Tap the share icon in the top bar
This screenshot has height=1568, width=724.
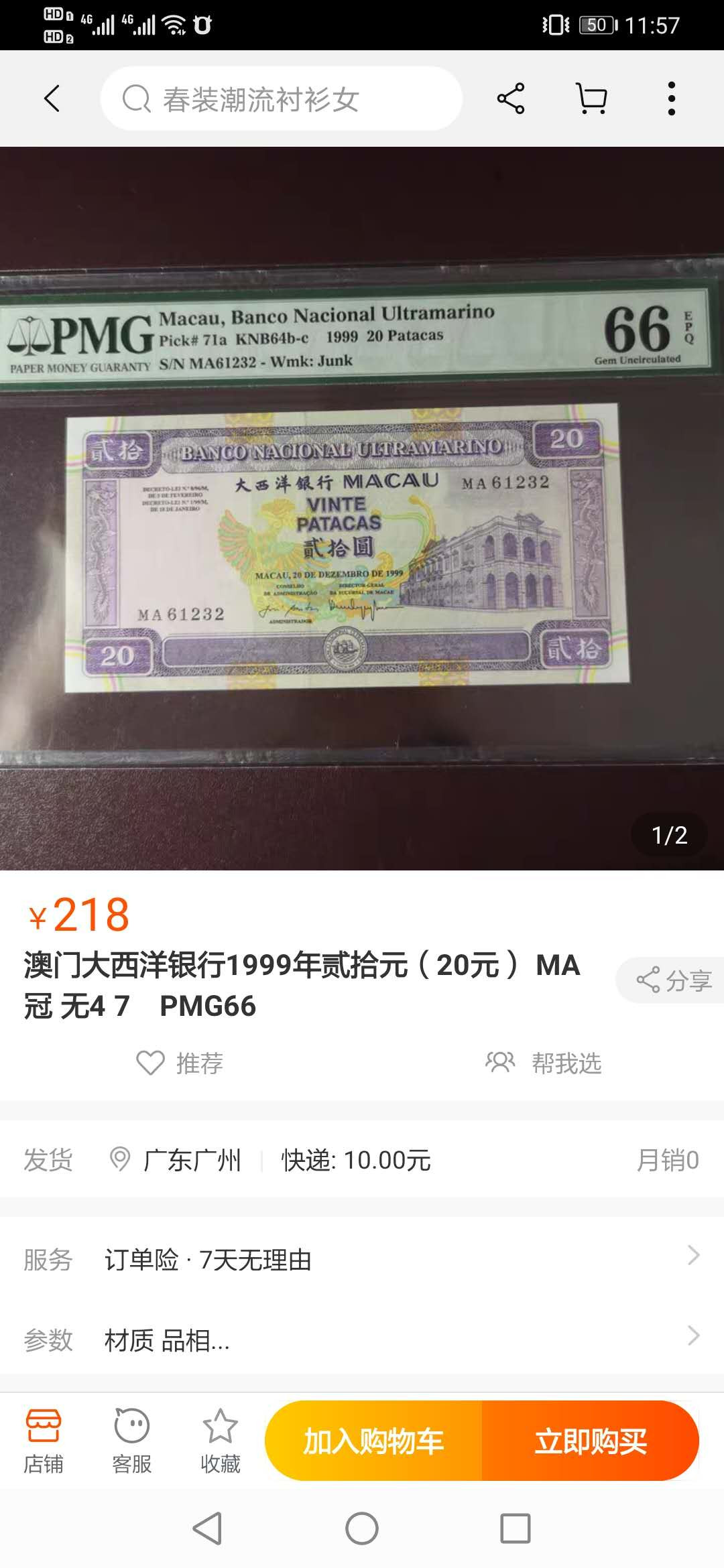click(x=509, y=99)
